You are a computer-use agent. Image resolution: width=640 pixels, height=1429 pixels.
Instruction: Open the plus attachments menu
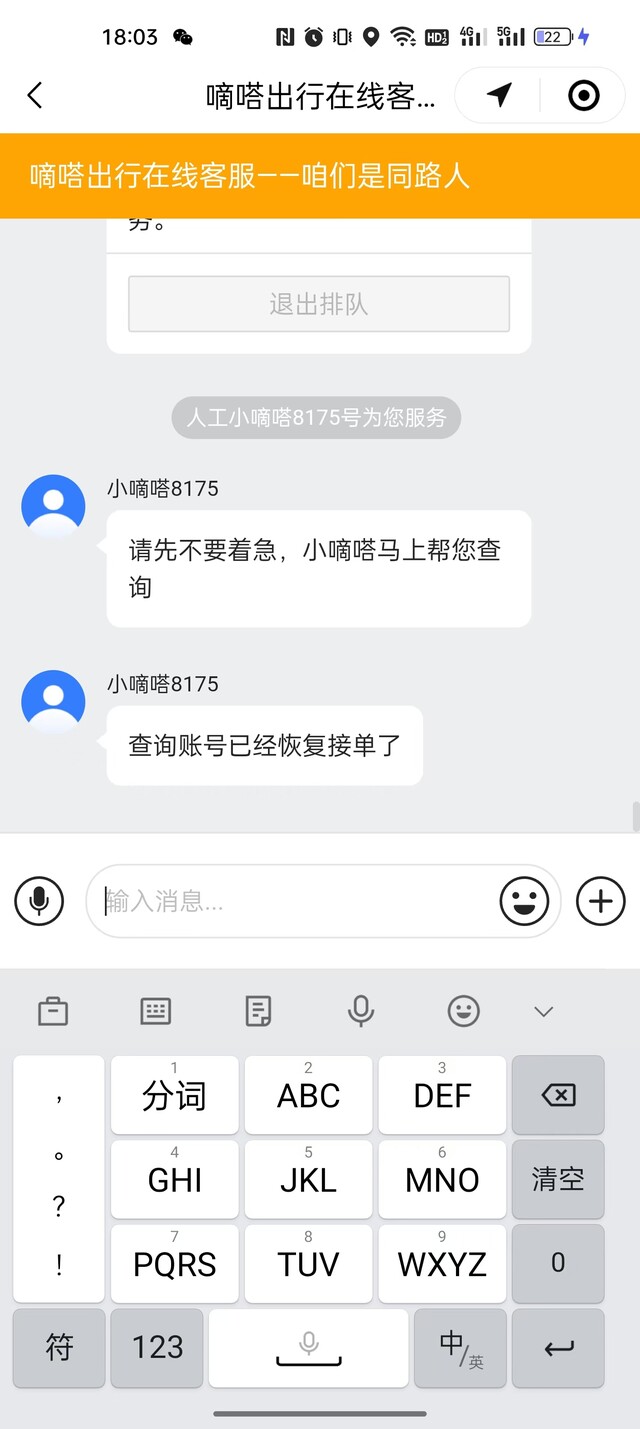point(601,901)
